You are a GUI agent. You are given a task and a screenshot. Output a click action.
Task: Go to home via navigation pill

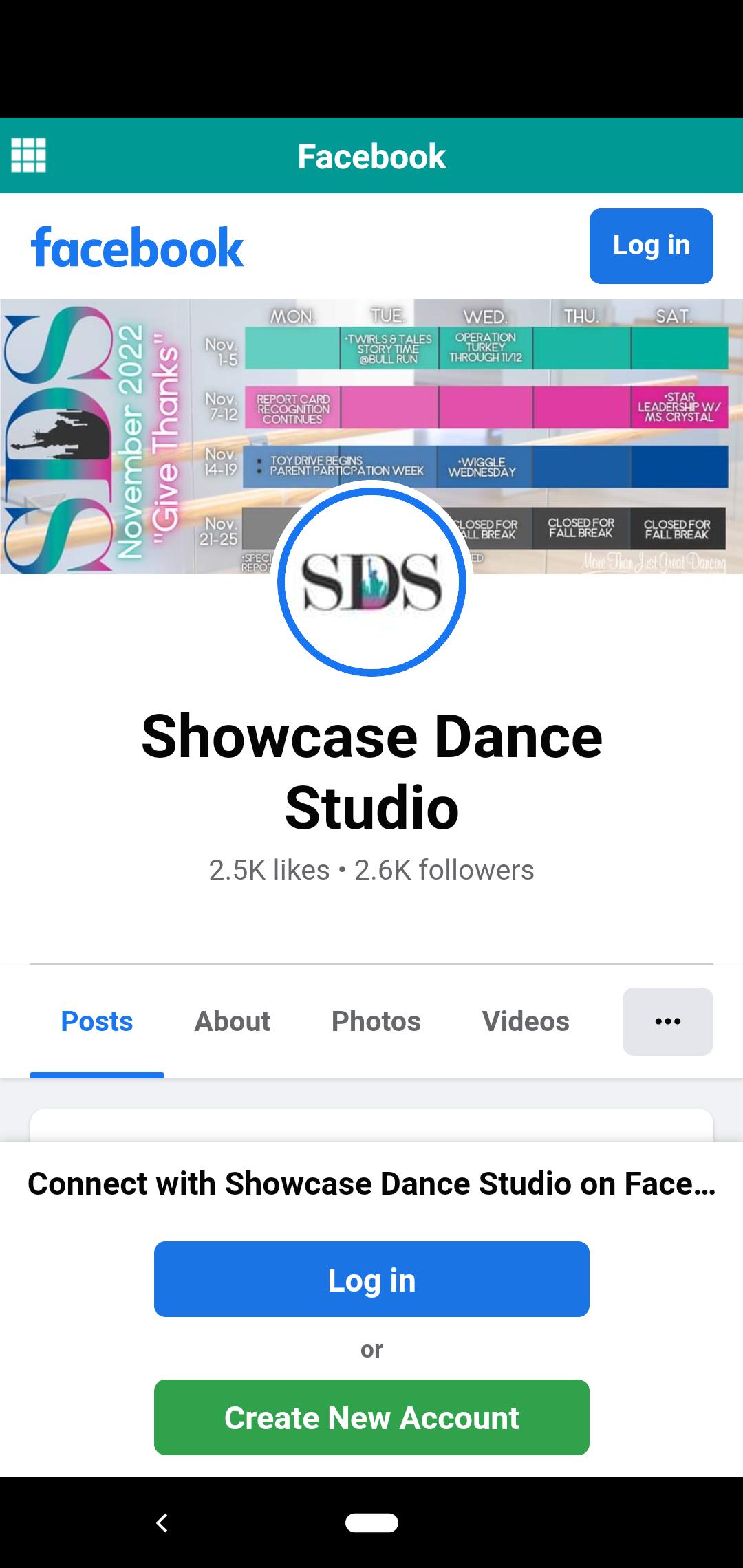pyautogui.click(x=371, y=1523)
